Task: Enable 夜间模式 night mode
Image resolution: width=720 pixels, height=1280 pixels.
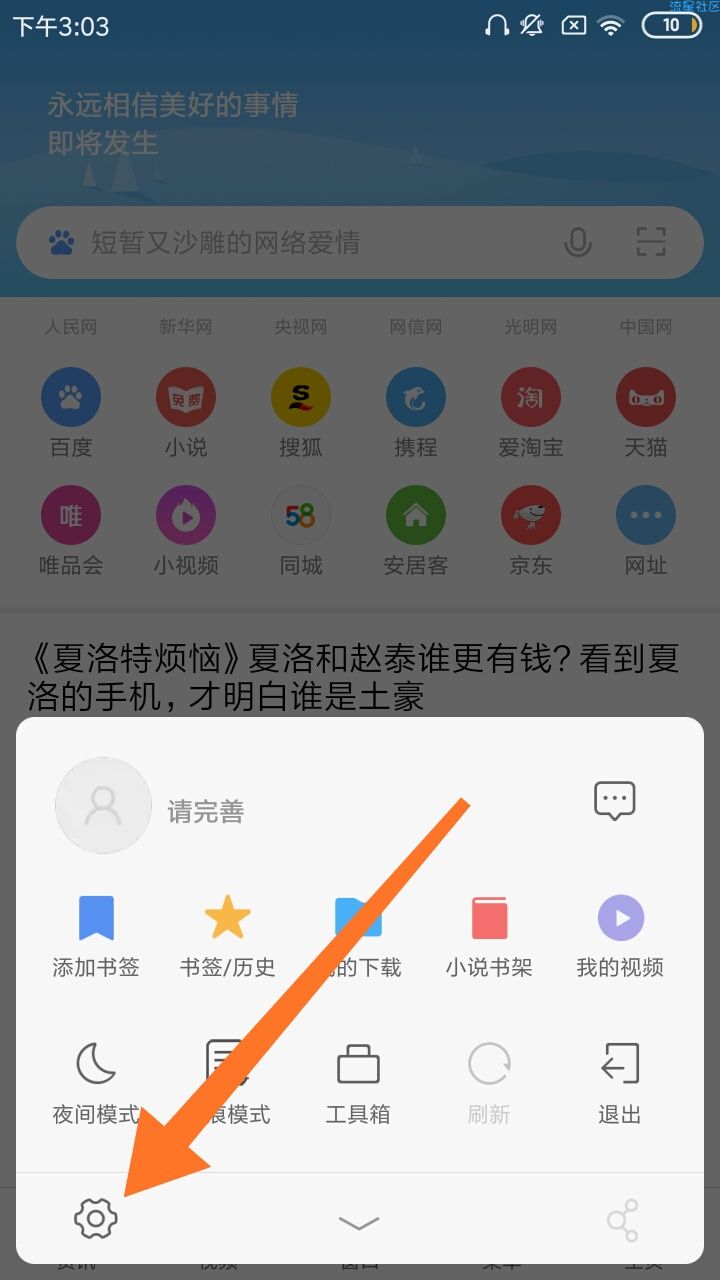Action: coord(96,1083)
